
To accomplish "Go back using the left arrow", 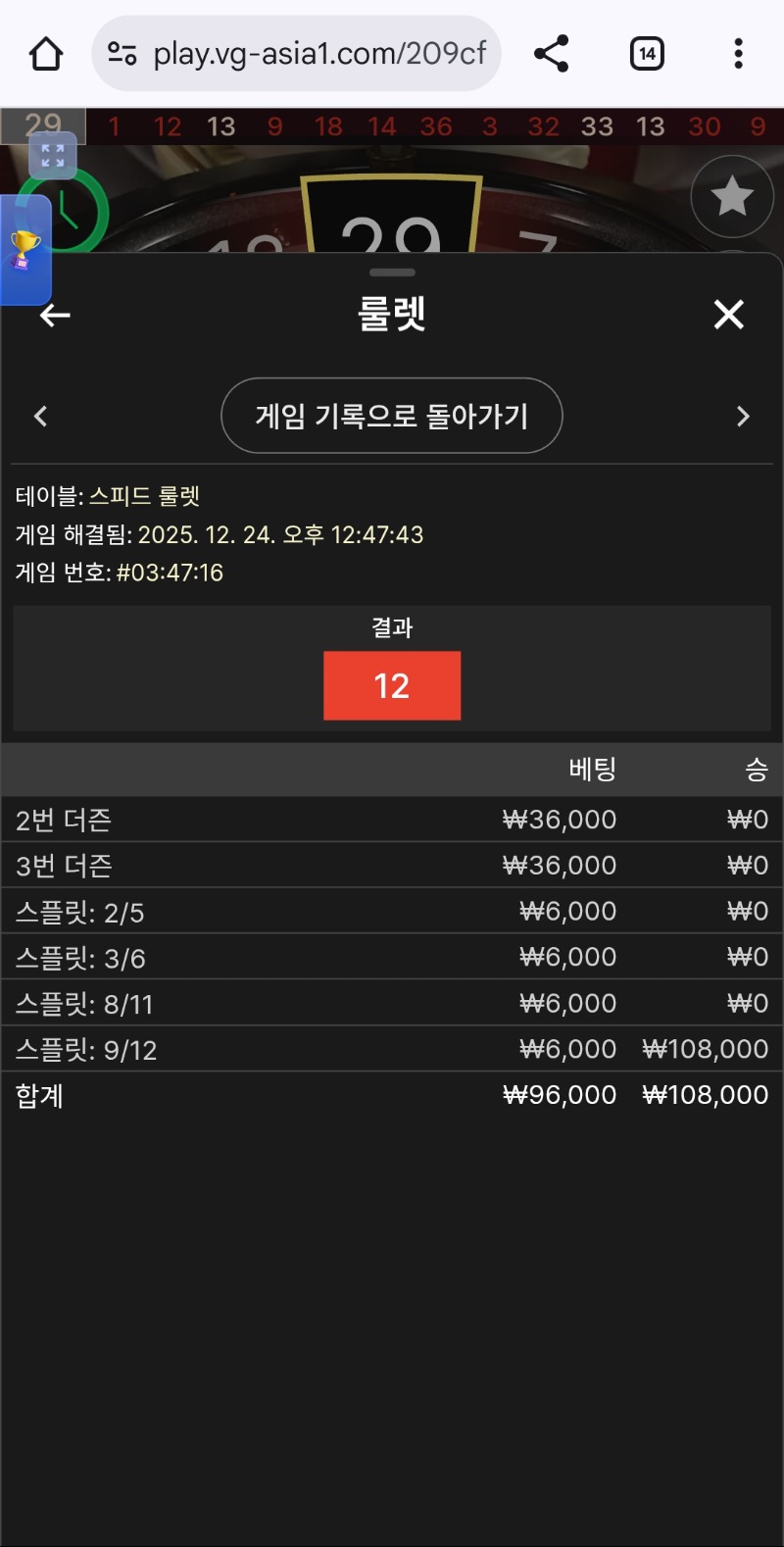I will 55,315.
